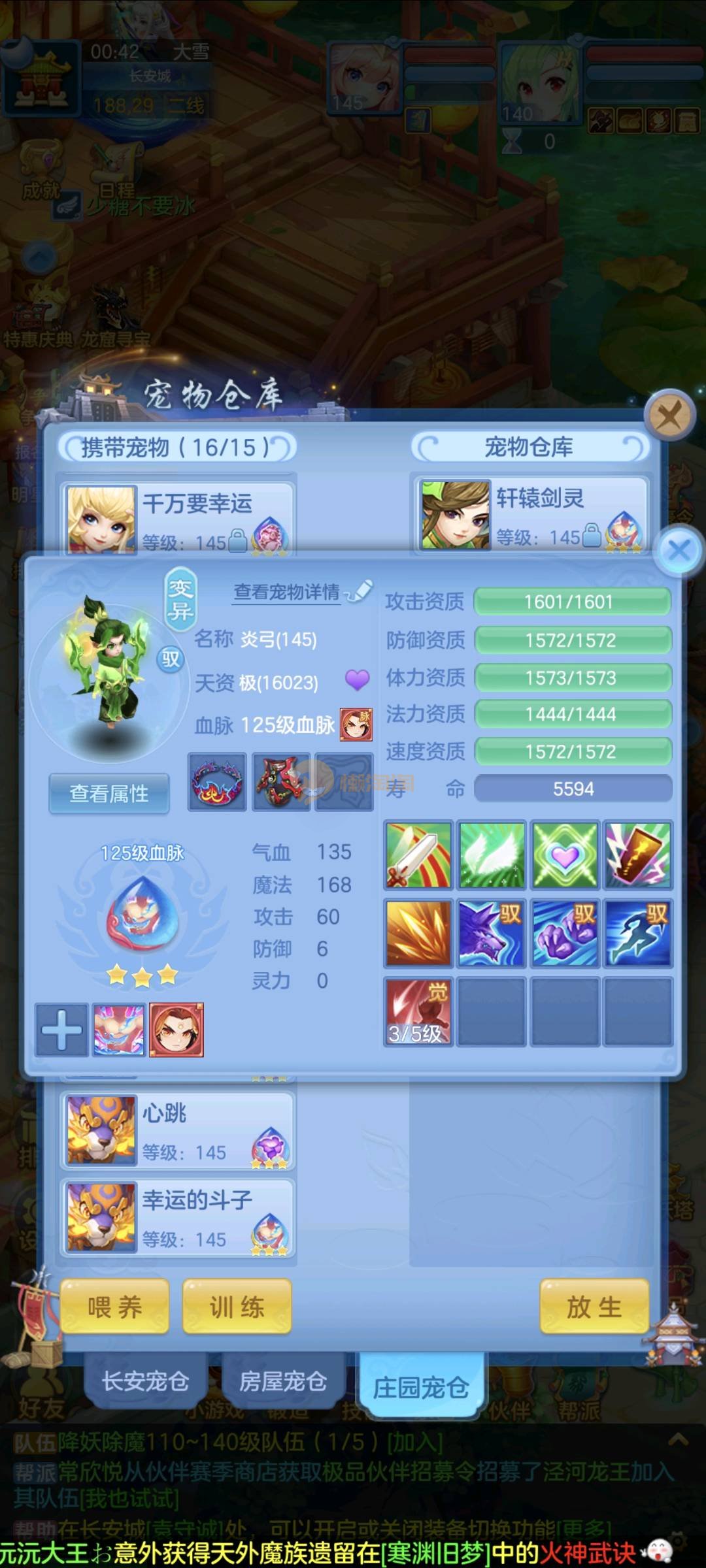This screenshot has width=706, height=1568.
Task: View the sword skill icon
Action: tap(418, 855)
